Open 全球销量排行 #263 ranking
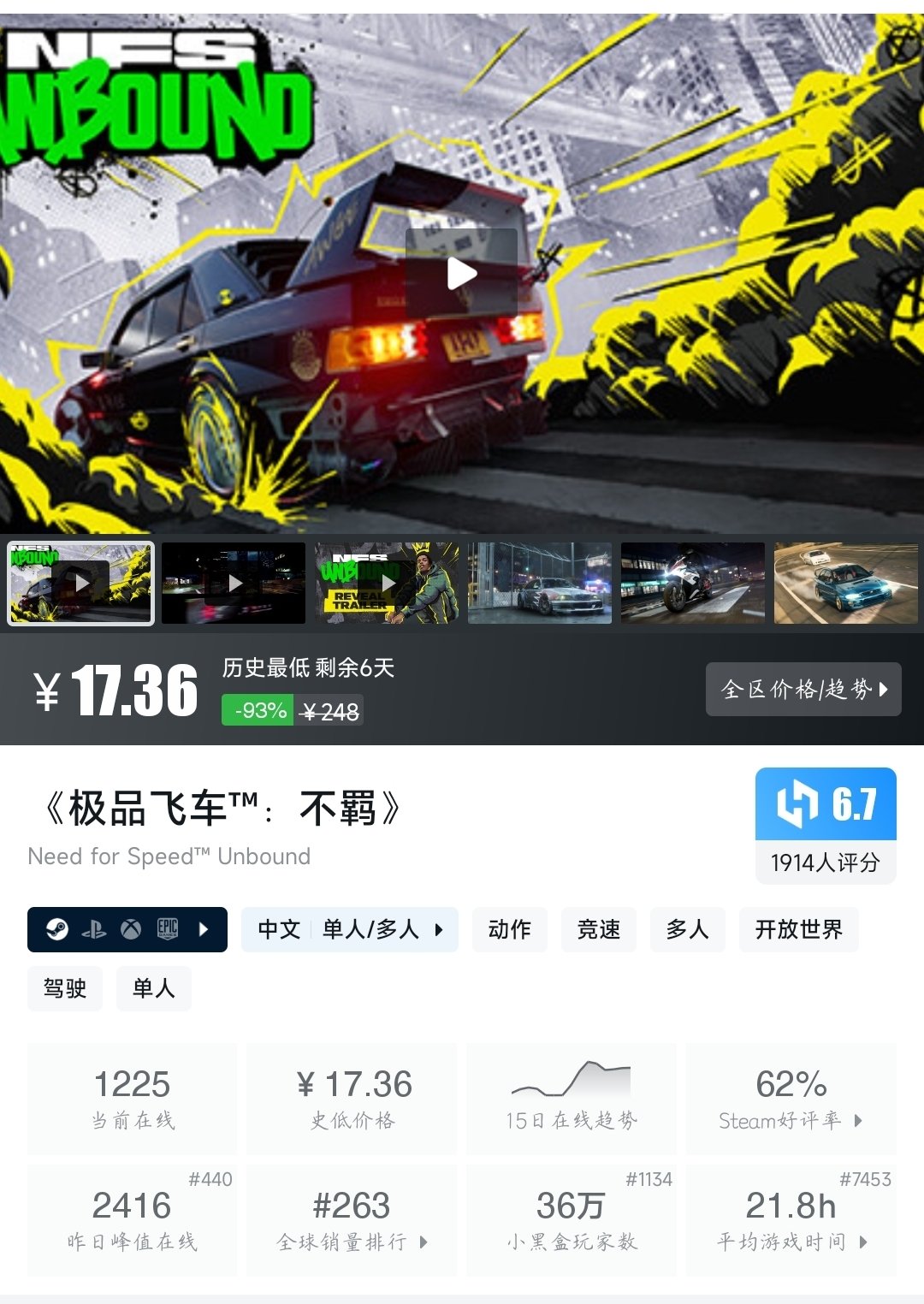Screen dimensions: 924x1304 [x=352, y=1219]
